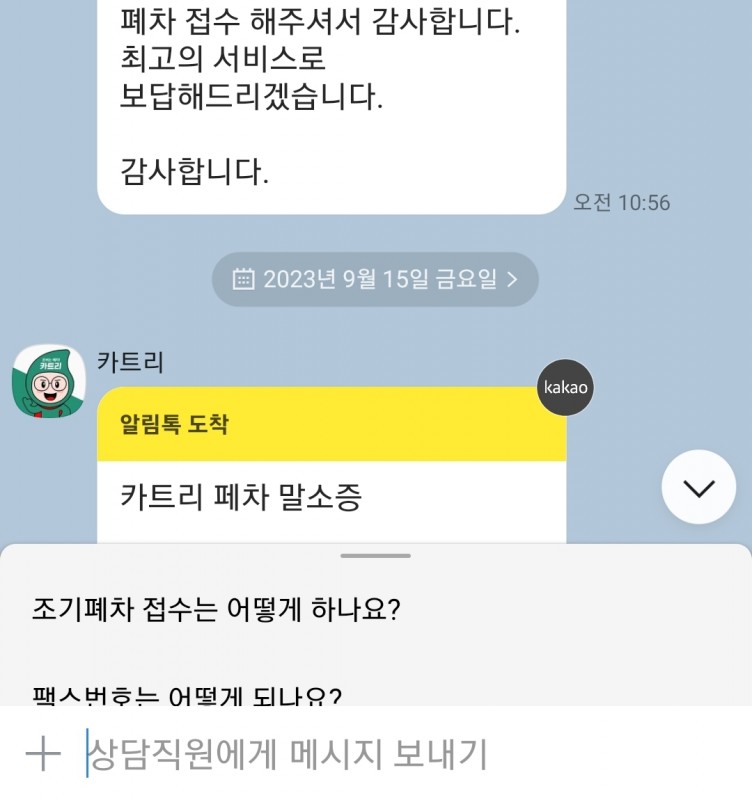The image size is (752, 800).
Task: Open the 카트리 profile picture
Action: click(x=47, y=381)
